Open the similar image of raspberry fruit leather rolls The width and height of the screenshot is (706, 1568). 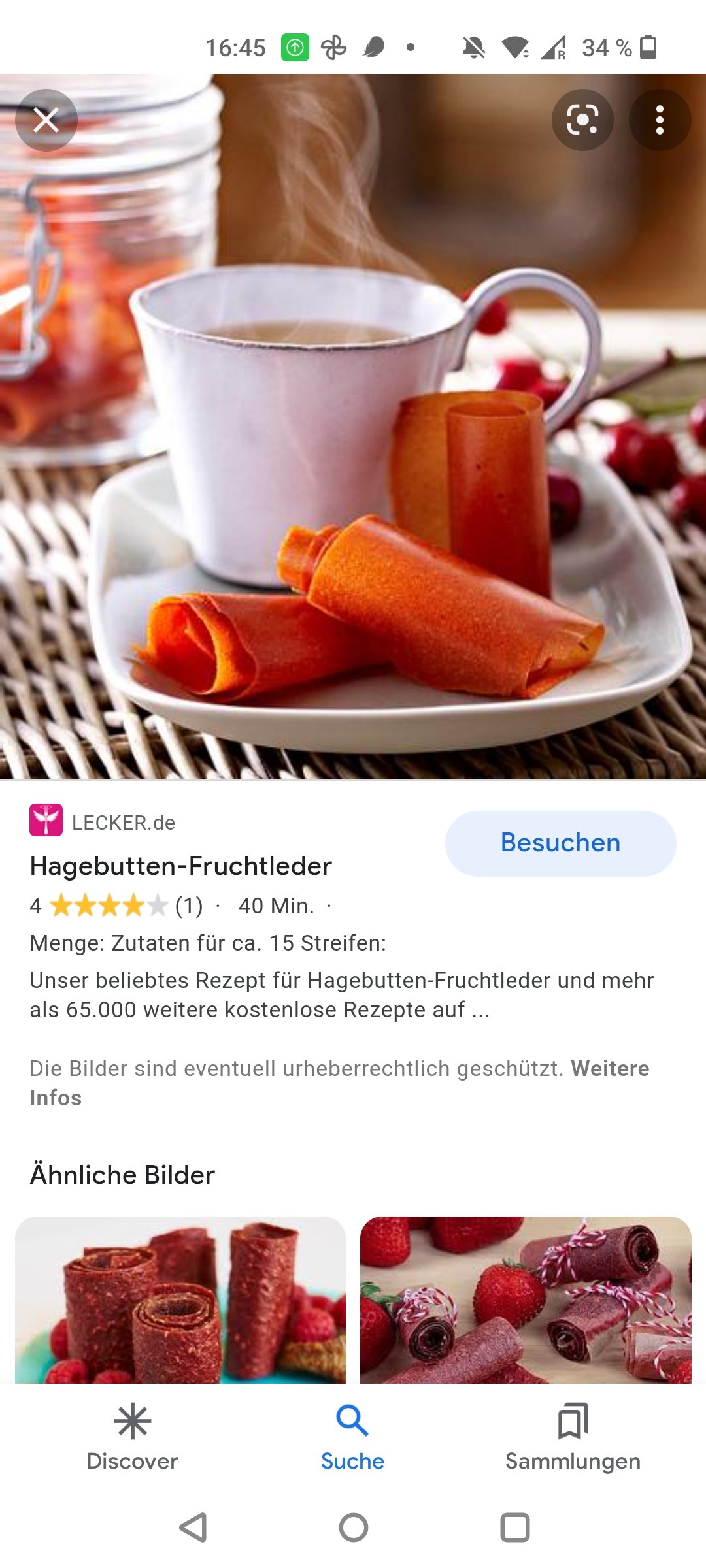[x=180, y=1299]
